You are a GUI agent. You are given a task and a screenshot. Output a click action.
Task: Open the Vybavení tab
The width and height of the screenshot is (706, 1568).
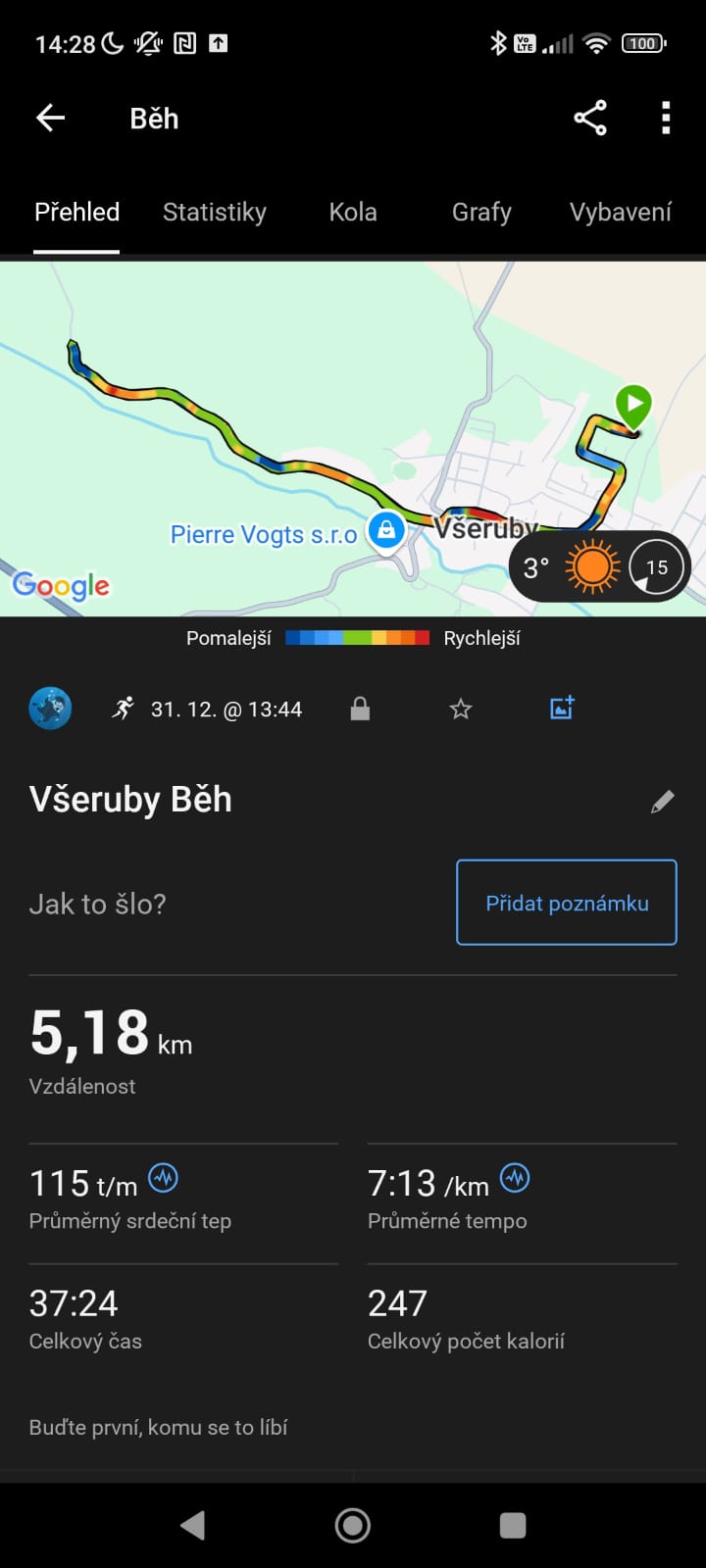[621, 213]
